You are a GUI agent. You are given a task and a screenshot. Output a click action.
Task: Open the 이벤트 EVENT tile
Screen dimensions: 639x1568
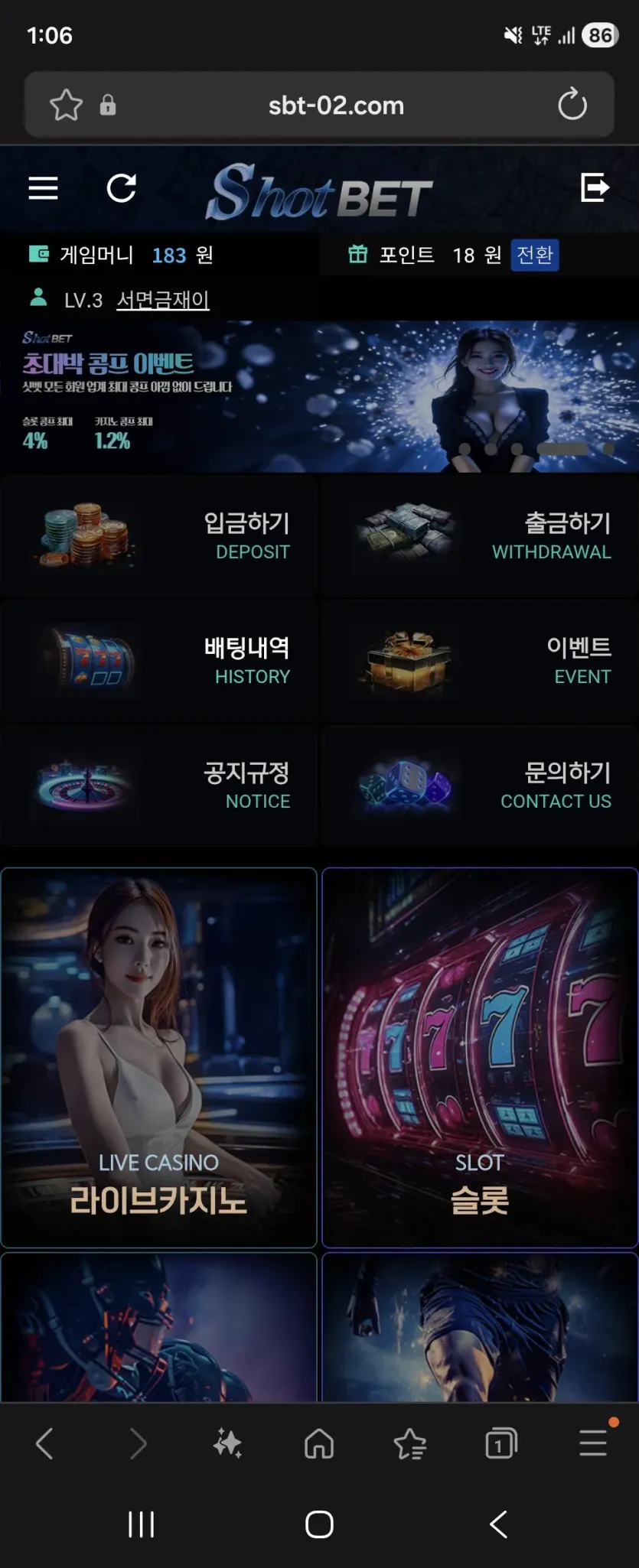[x=480, y=661]
